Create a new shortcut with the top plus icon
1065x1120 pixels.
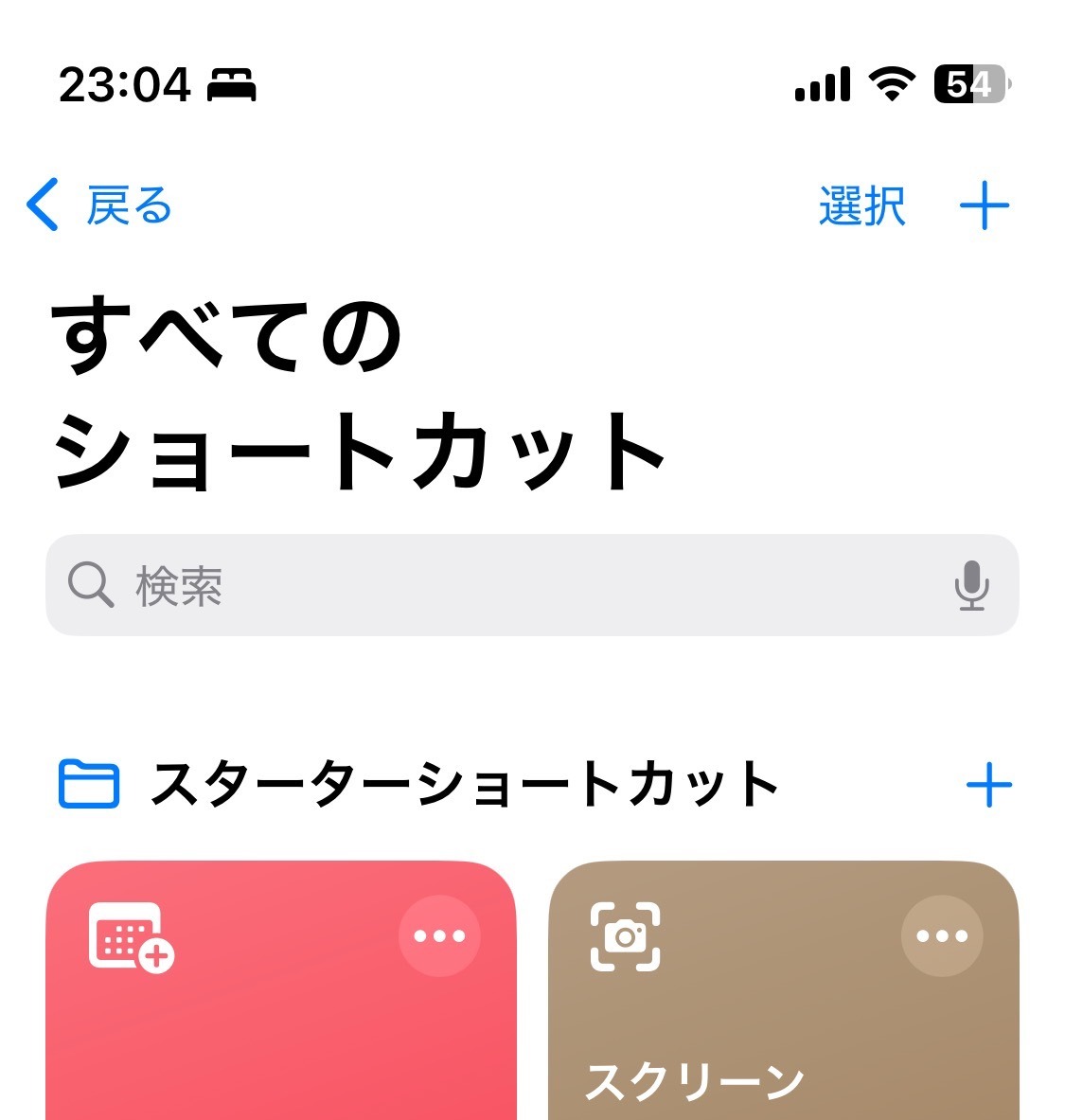(x=985, y=205)
